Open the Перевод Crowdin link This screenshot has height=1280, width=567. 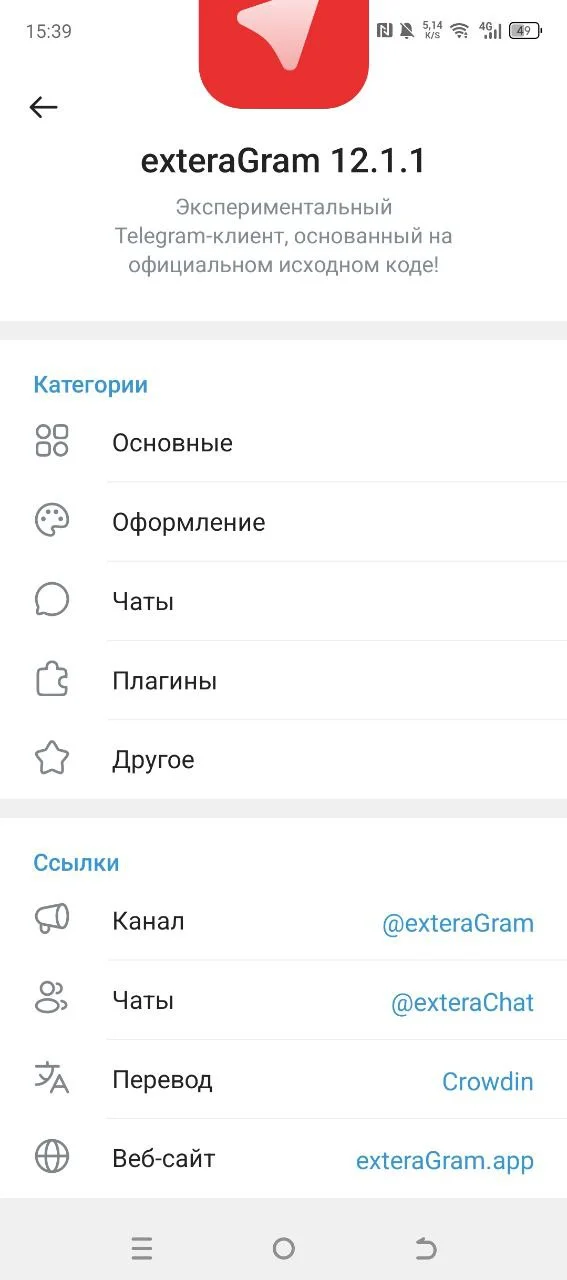(283, 1080)
